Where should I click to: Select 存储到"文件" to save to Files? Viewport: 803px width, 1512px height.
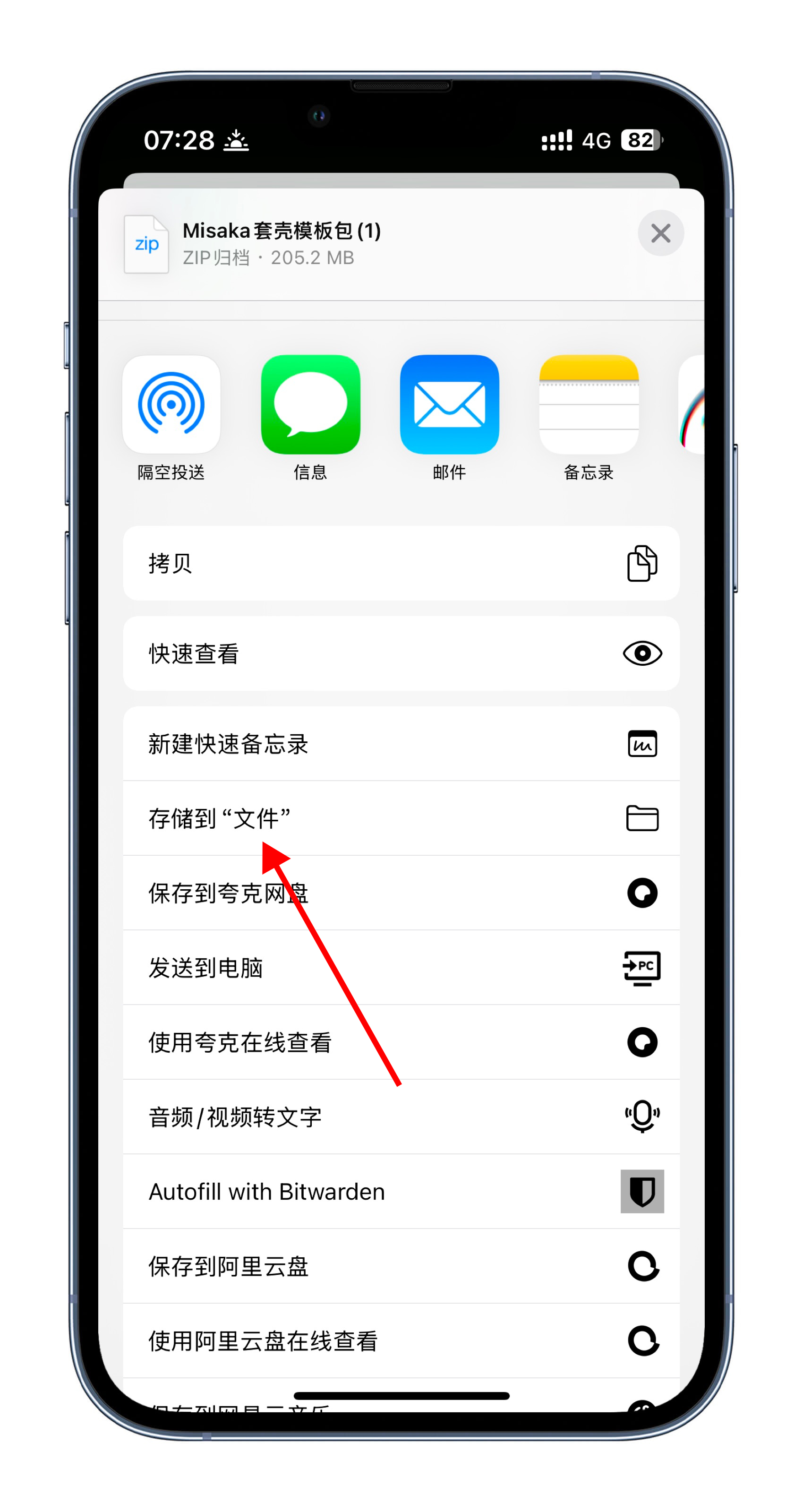click(x=401, y=818)
